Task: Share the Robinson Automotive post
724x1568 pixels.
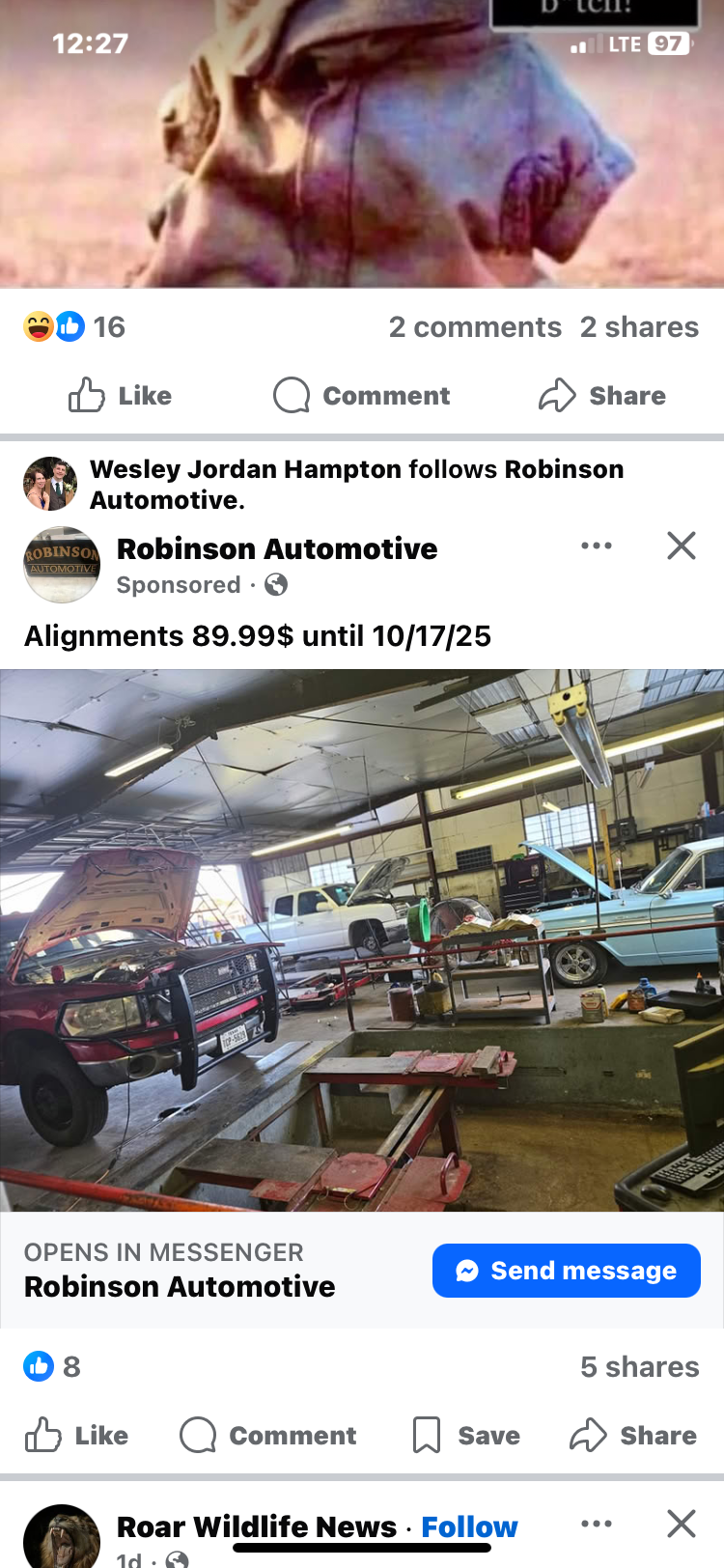Action: 633,1436
